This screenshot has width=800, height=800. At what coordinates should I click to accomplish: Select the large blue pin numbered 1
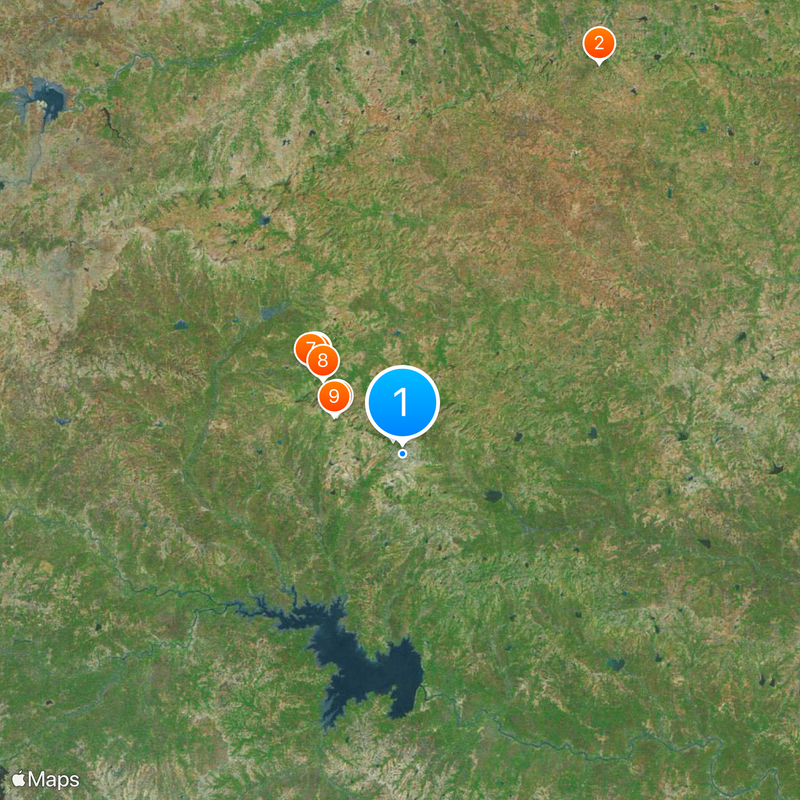pos(402,402)
